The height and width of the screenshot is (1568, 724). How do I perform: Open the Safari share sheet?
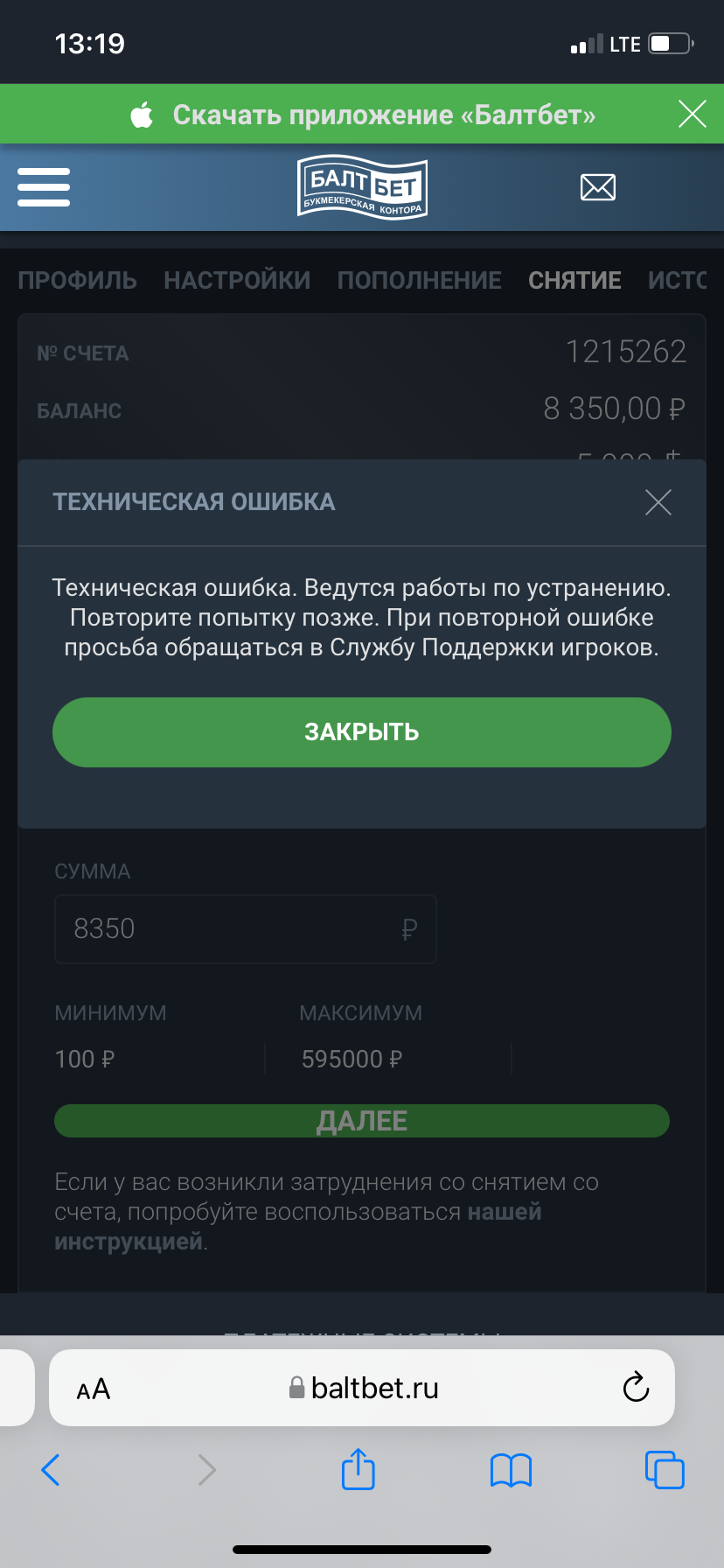click(x=358, y=1469)
